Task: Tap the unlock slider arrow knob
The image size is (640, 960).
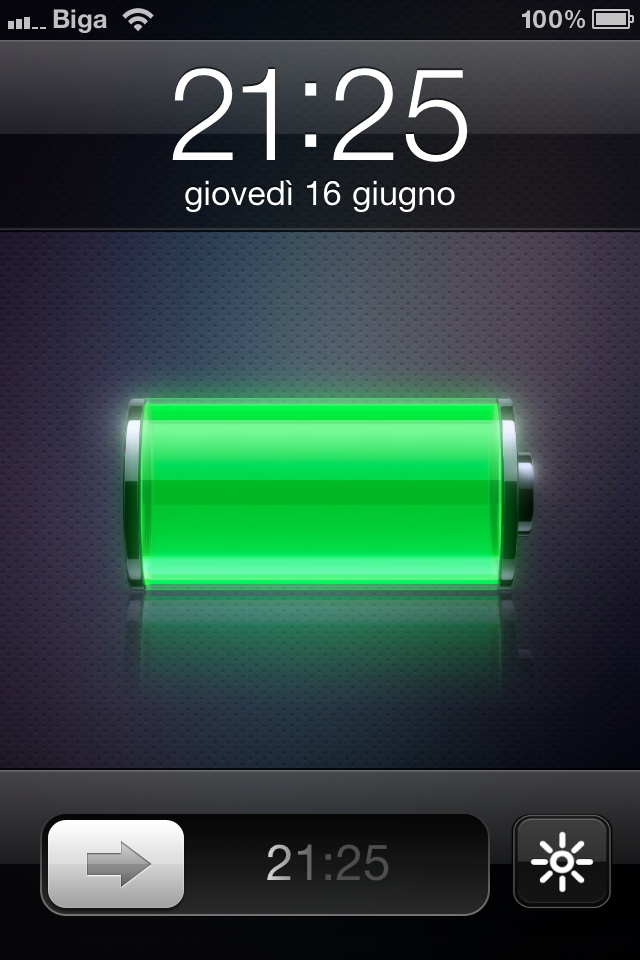Action: 116,864
